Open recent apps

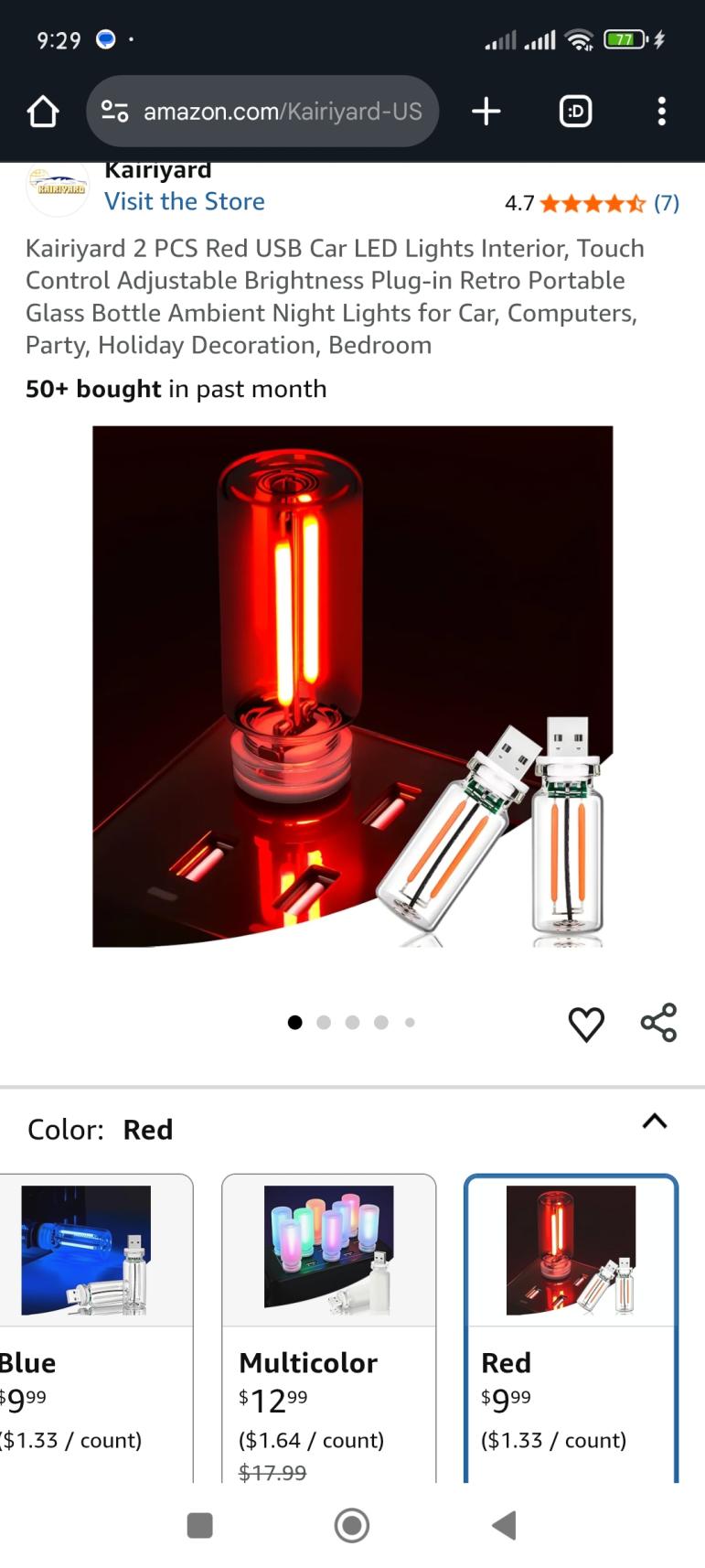(199, 1525)
